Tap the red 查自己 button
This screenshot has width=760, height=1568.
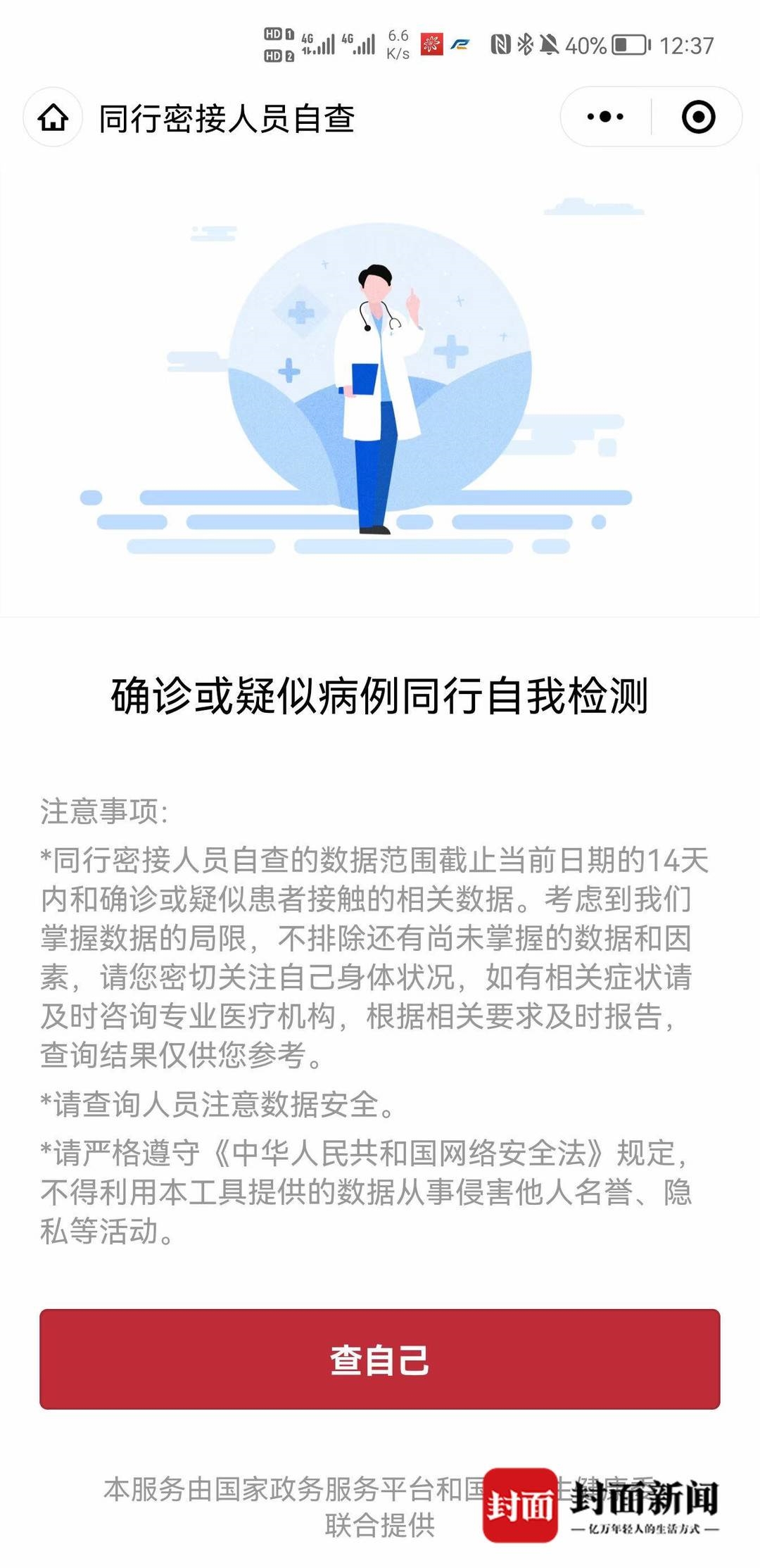[x=380, y=1358]
